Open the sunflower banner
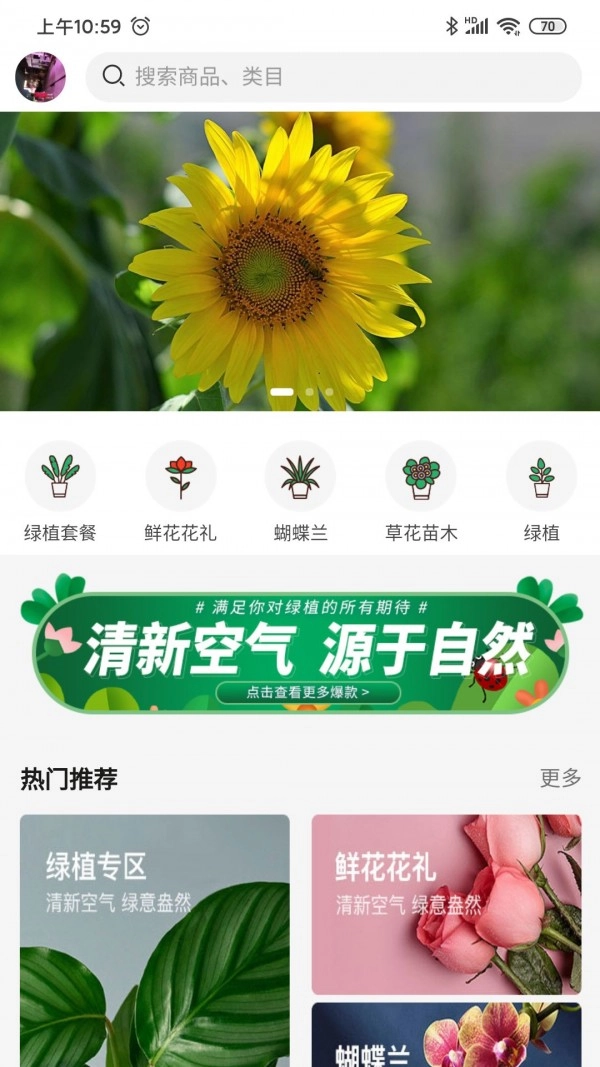 (300, 260)
